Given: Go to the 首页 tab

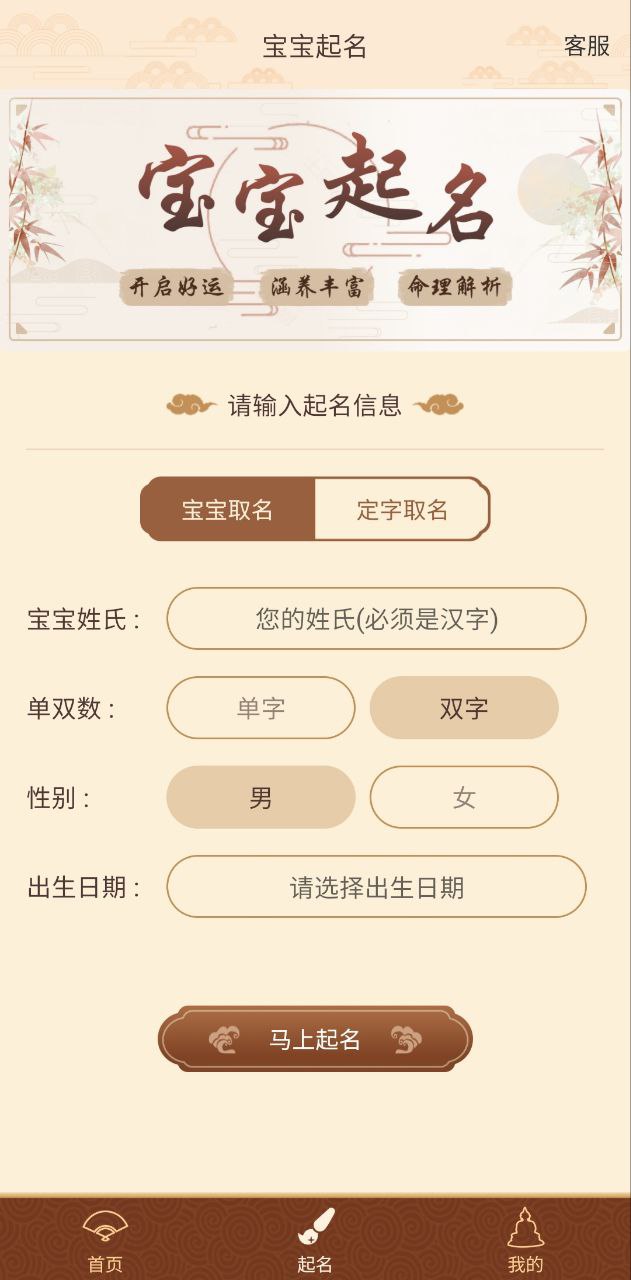Looking at the screenshot, I should coord(105,1240).
